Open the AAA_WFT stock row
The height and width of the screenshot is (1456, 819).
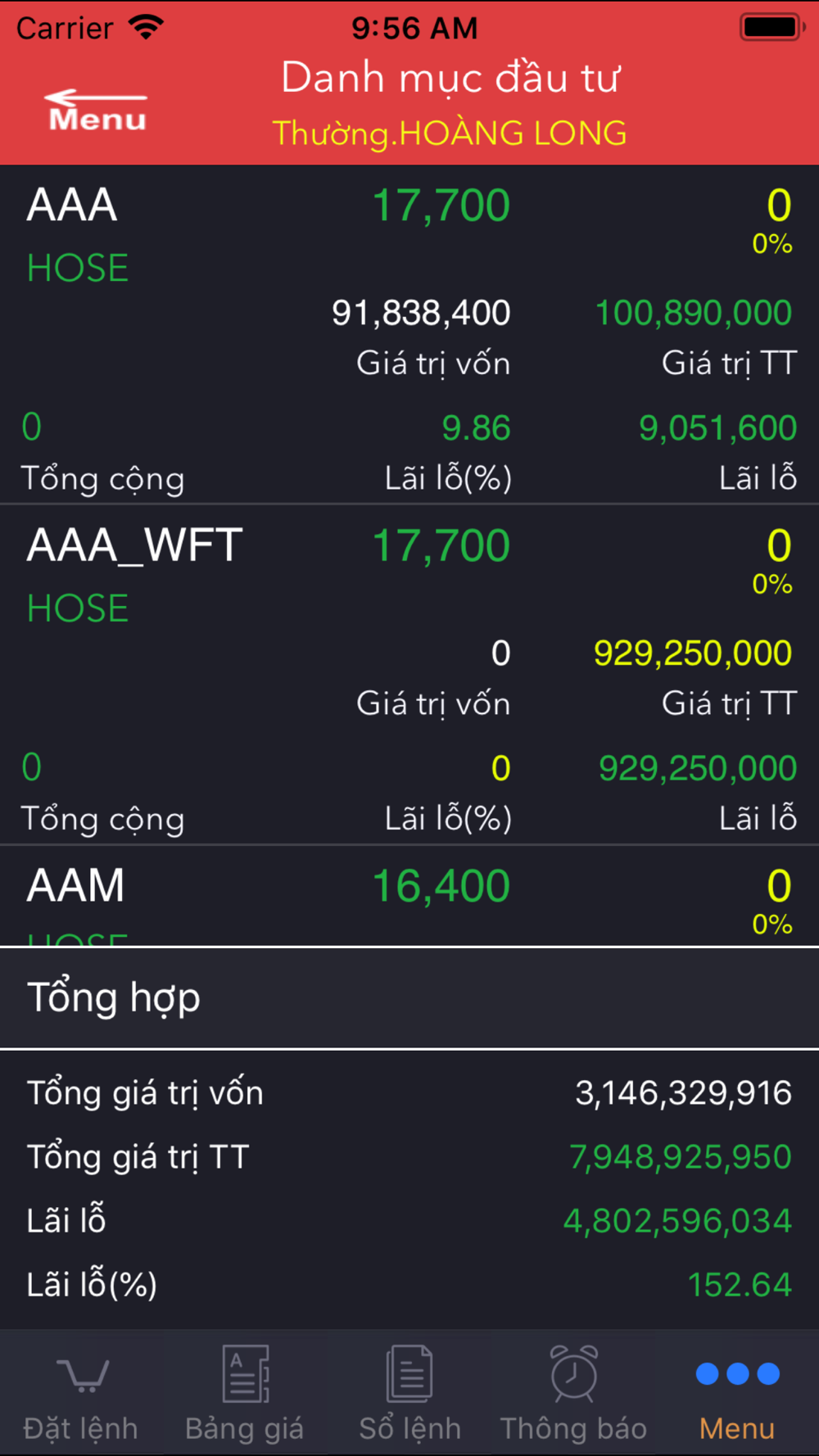pos(409,675)
